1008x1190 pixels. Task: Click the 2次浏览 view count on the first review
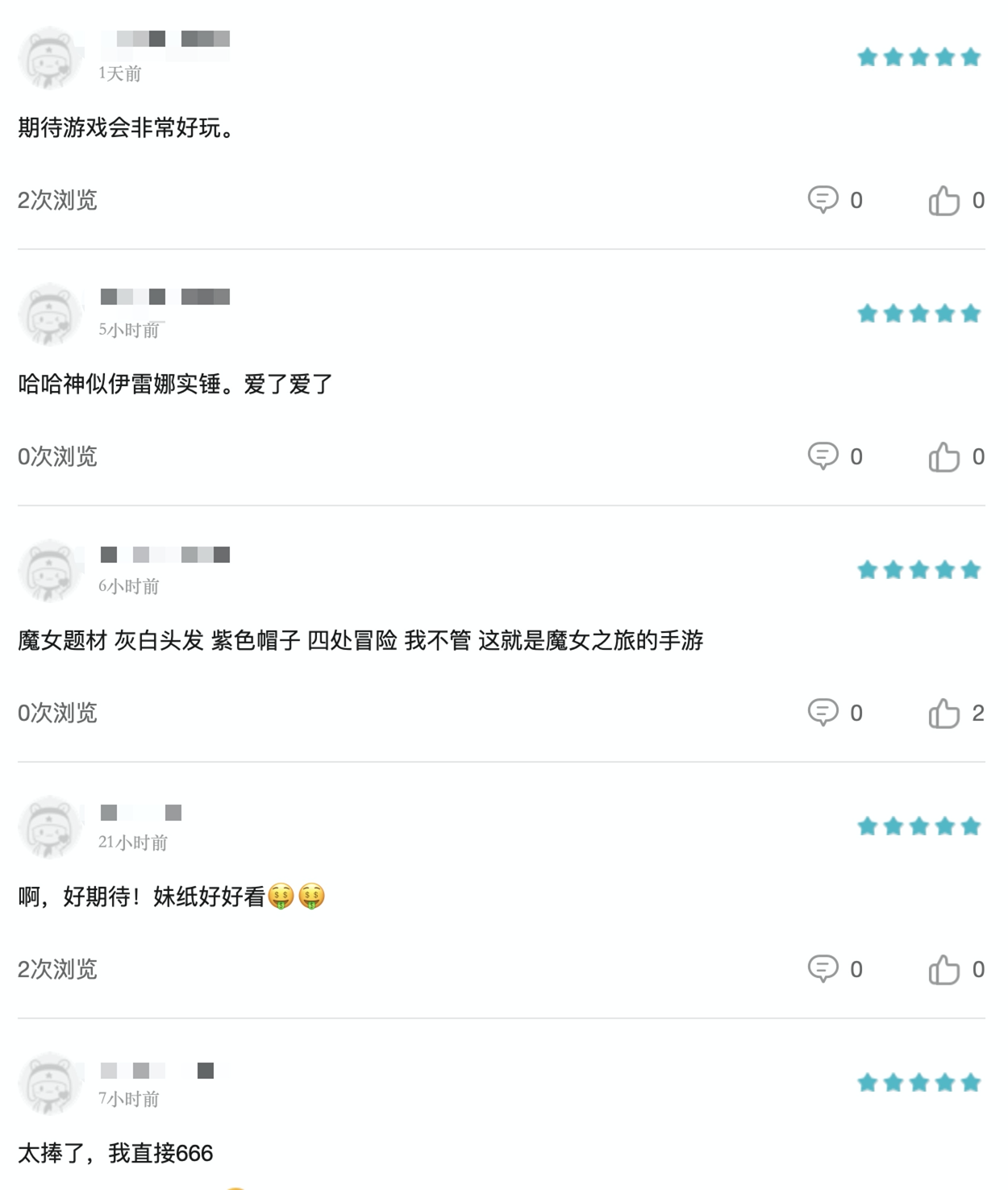[57, 201]
